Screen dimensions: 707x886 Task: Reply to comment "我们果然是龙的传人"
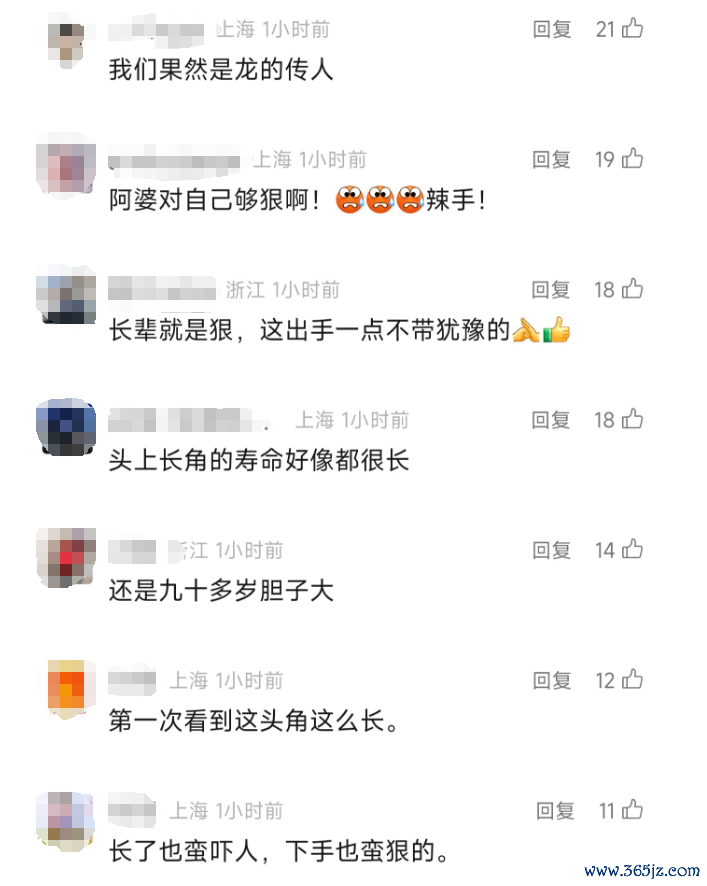(x=551, y=29)
